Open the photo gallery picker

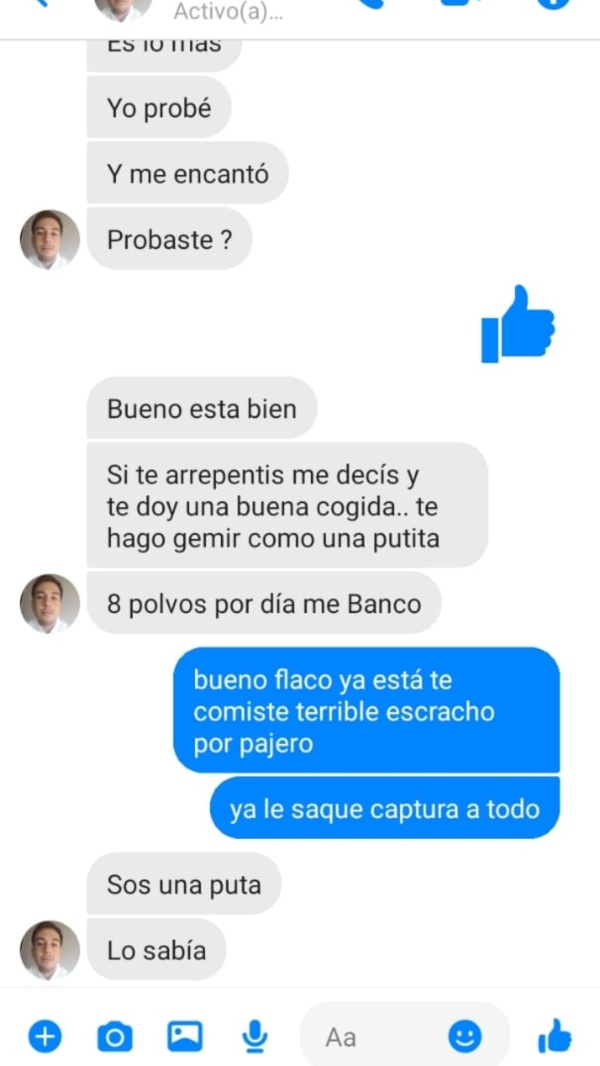pos(185,1038)
